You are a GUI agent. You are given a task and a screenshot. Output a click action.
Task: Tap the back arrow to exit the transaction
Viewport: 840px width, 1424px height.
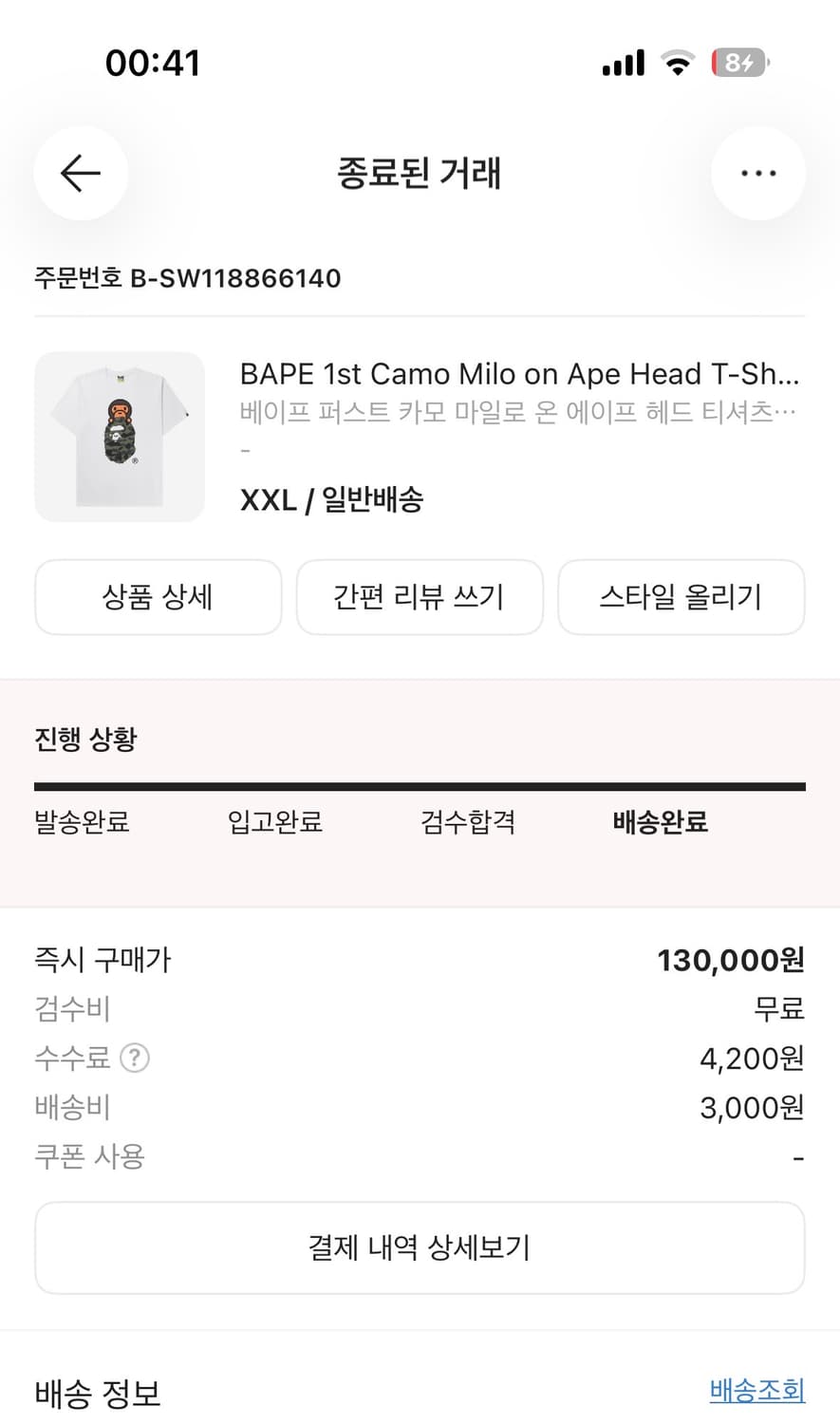(x=81, y=173)
